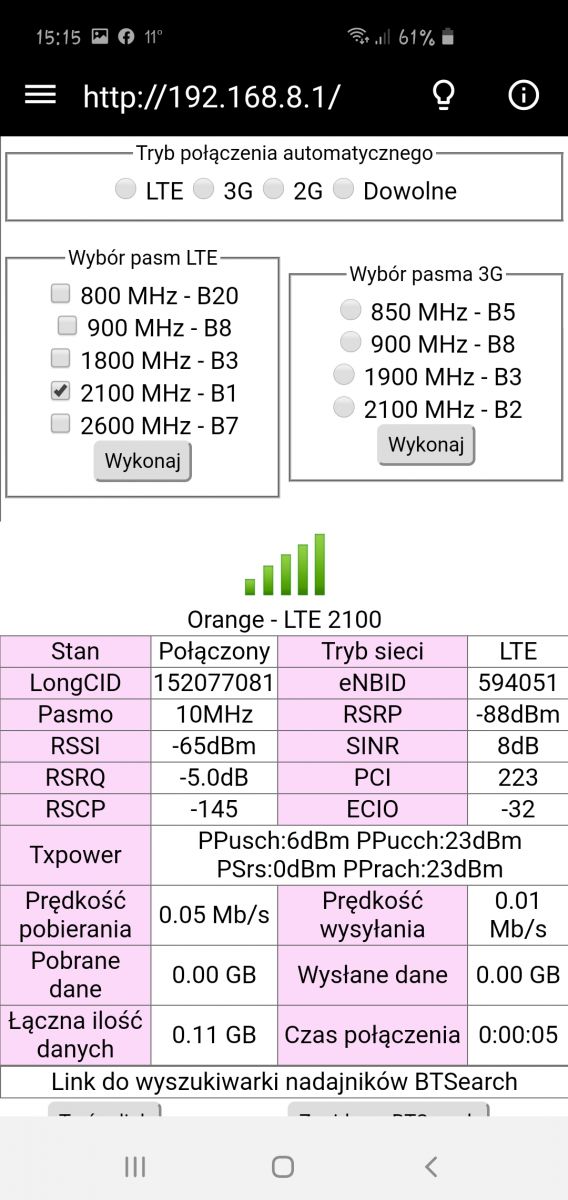568x1200 pixels.
Task: Select LTE automatic connection mode
Action: tap(125, 188)
